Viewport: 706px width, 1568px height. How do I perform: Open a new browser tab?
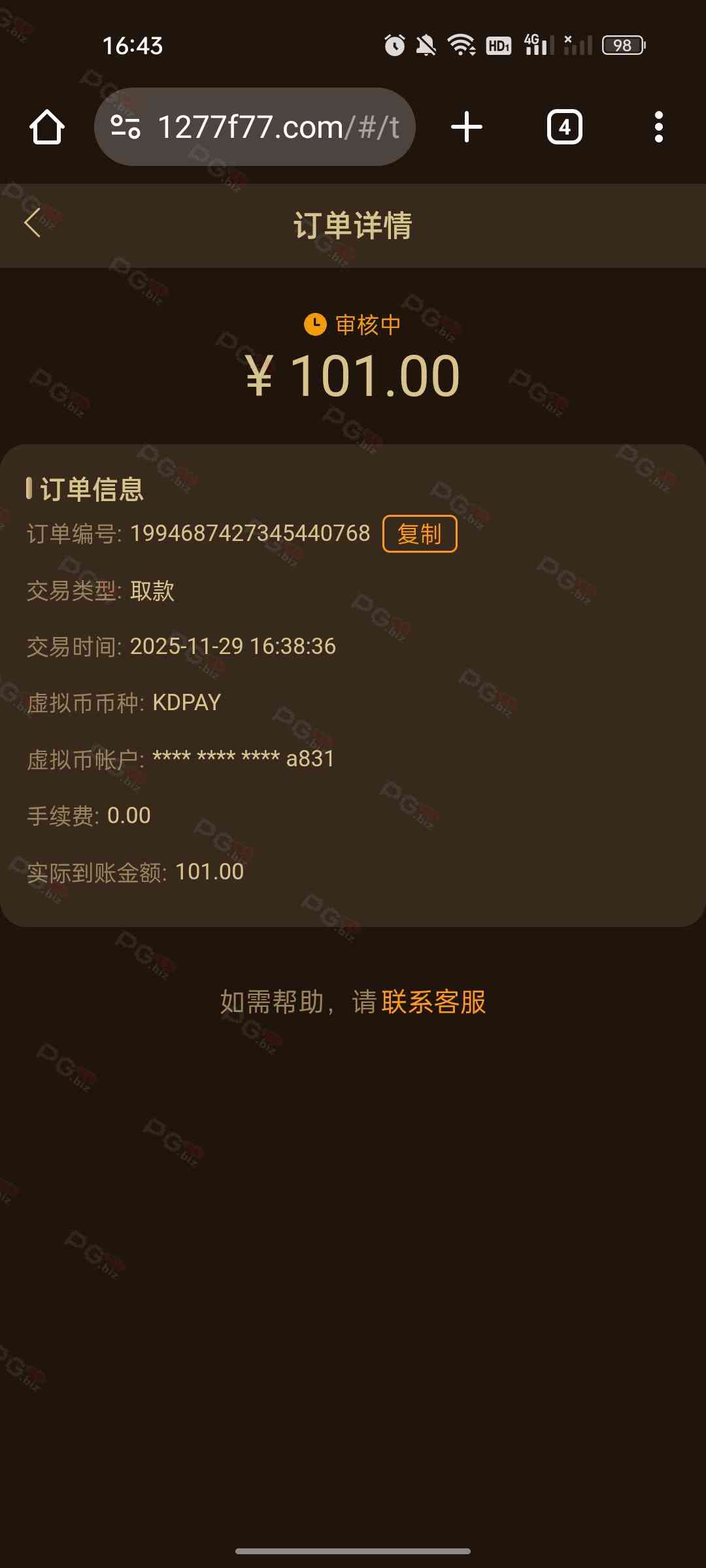467,127
